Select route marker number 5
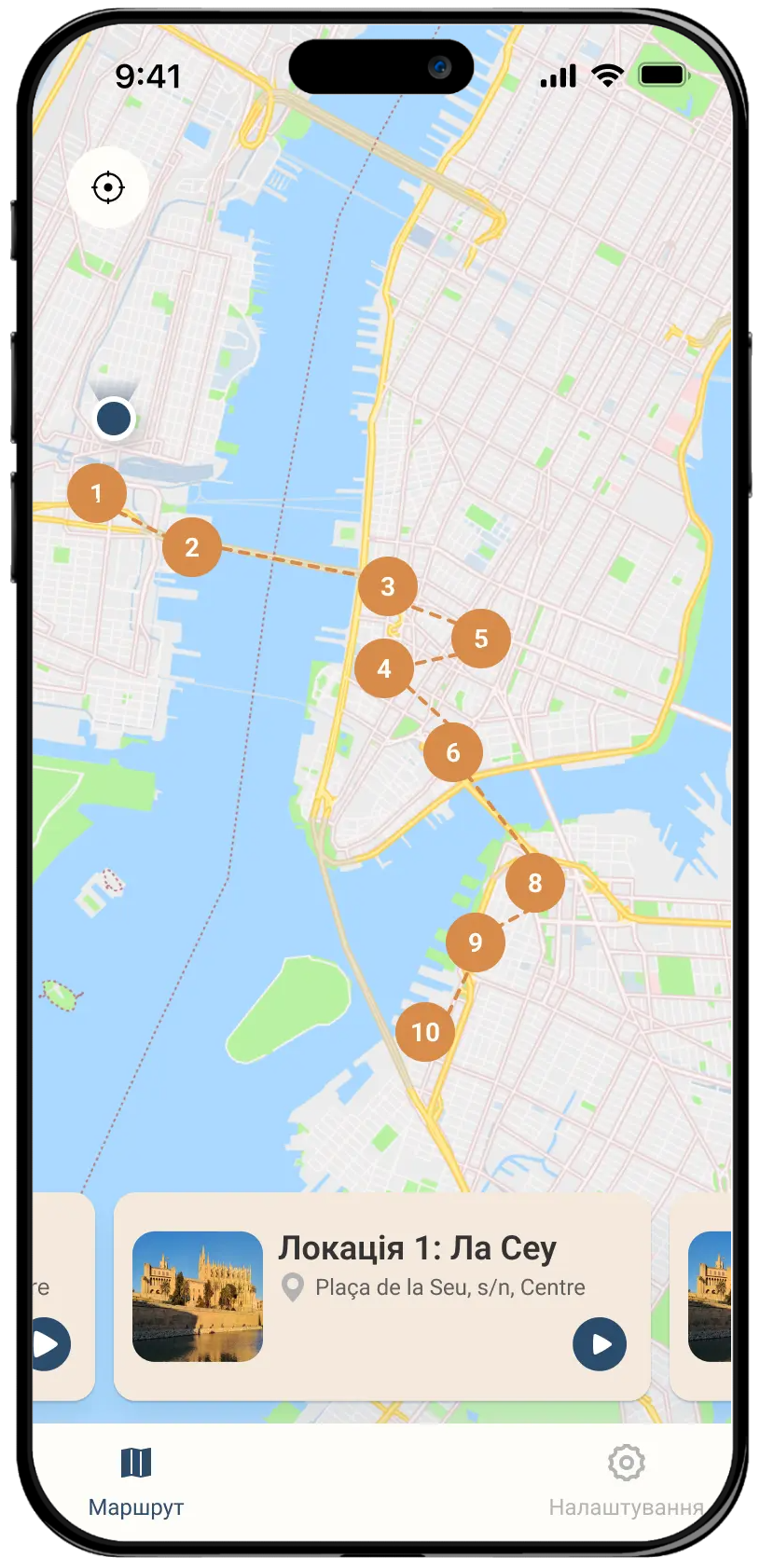This screenshot has height=1568, width=760. pyautogui.click(x=481, y=639)
